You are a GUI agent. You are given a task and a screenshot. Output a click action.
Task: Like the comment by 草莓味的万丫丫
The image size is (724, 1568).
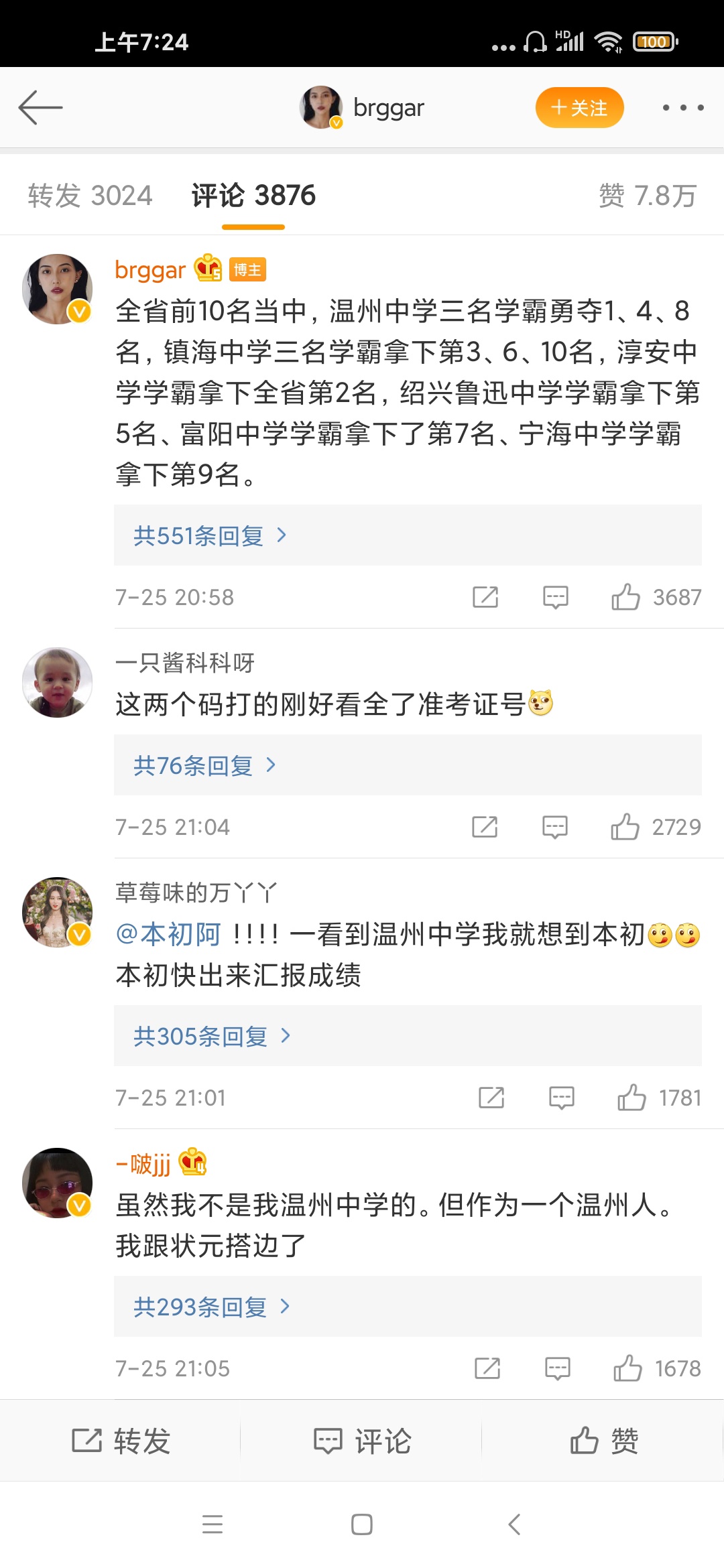tap(631, 1098)
